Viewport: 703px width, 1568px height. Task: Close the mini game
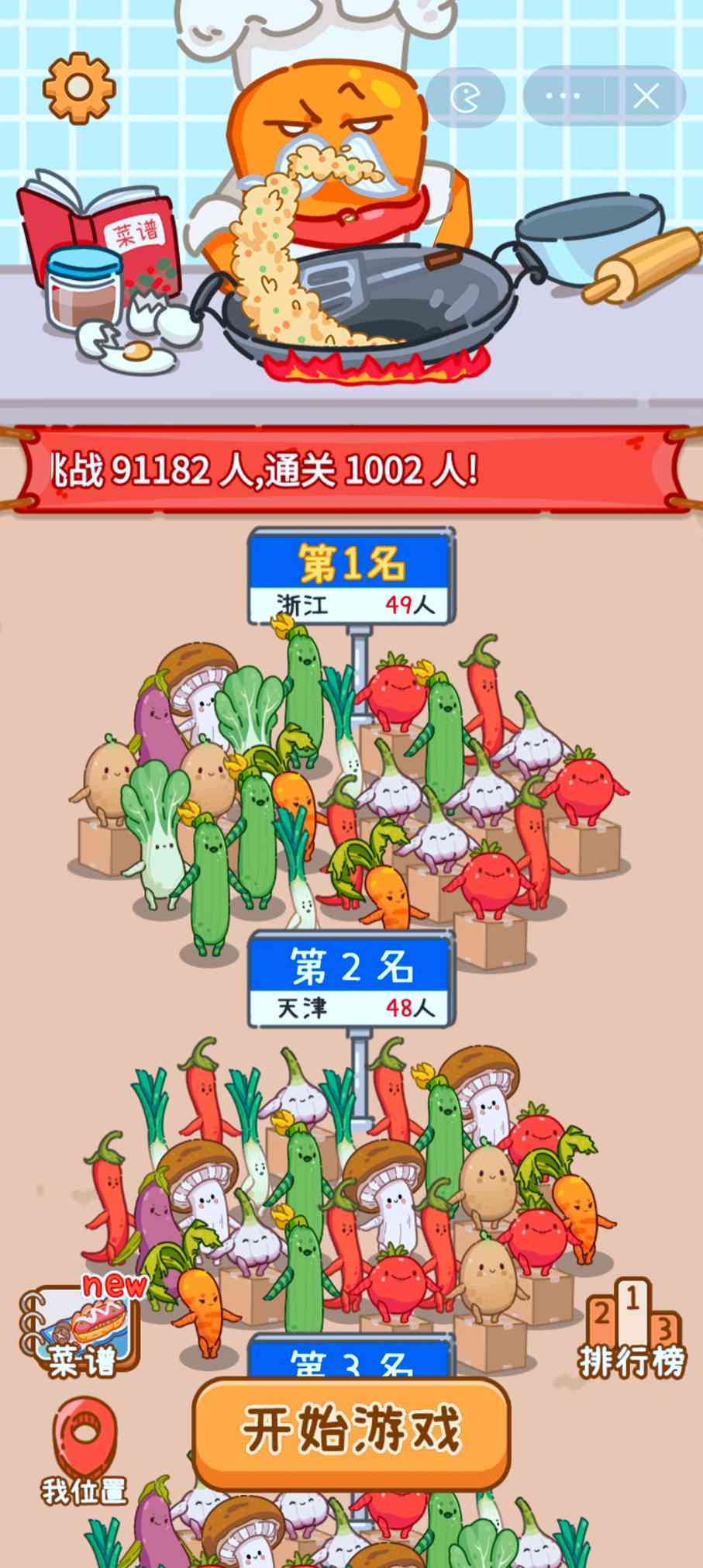[x=646, y=97]
